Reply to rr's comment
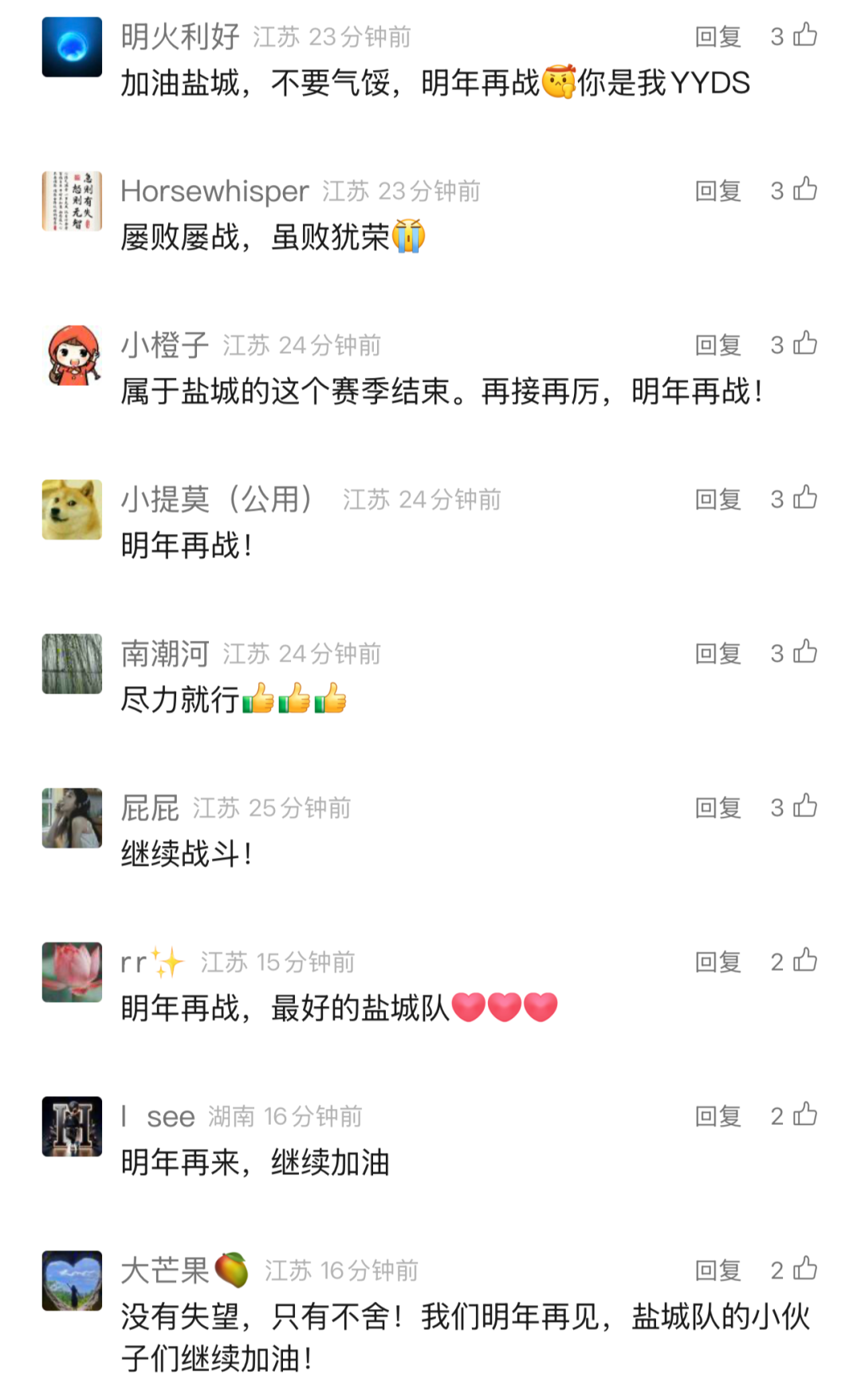This screenshot has width=861, height=1400. pyautogui.click(x=717, y=962)
